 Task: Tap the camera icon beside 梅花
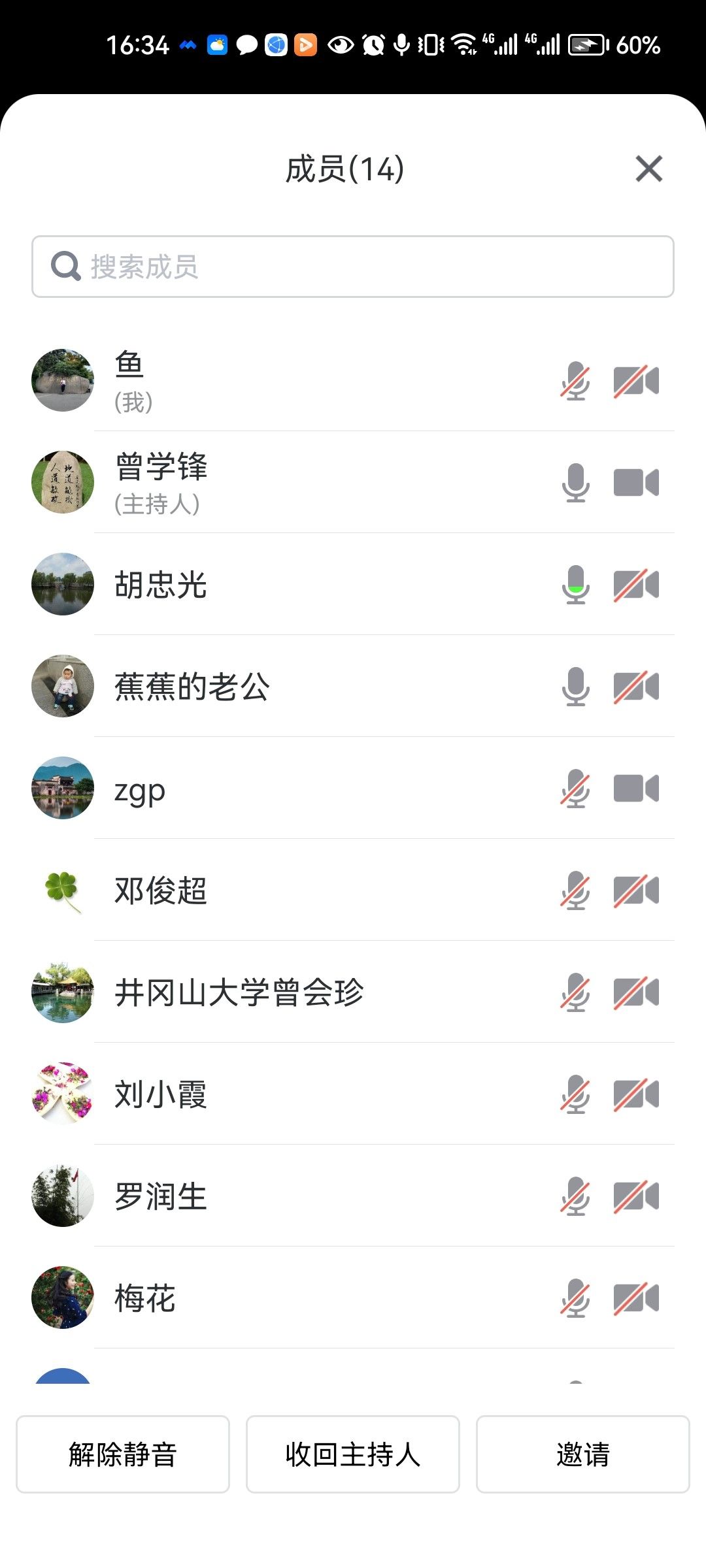(636, 1298)
